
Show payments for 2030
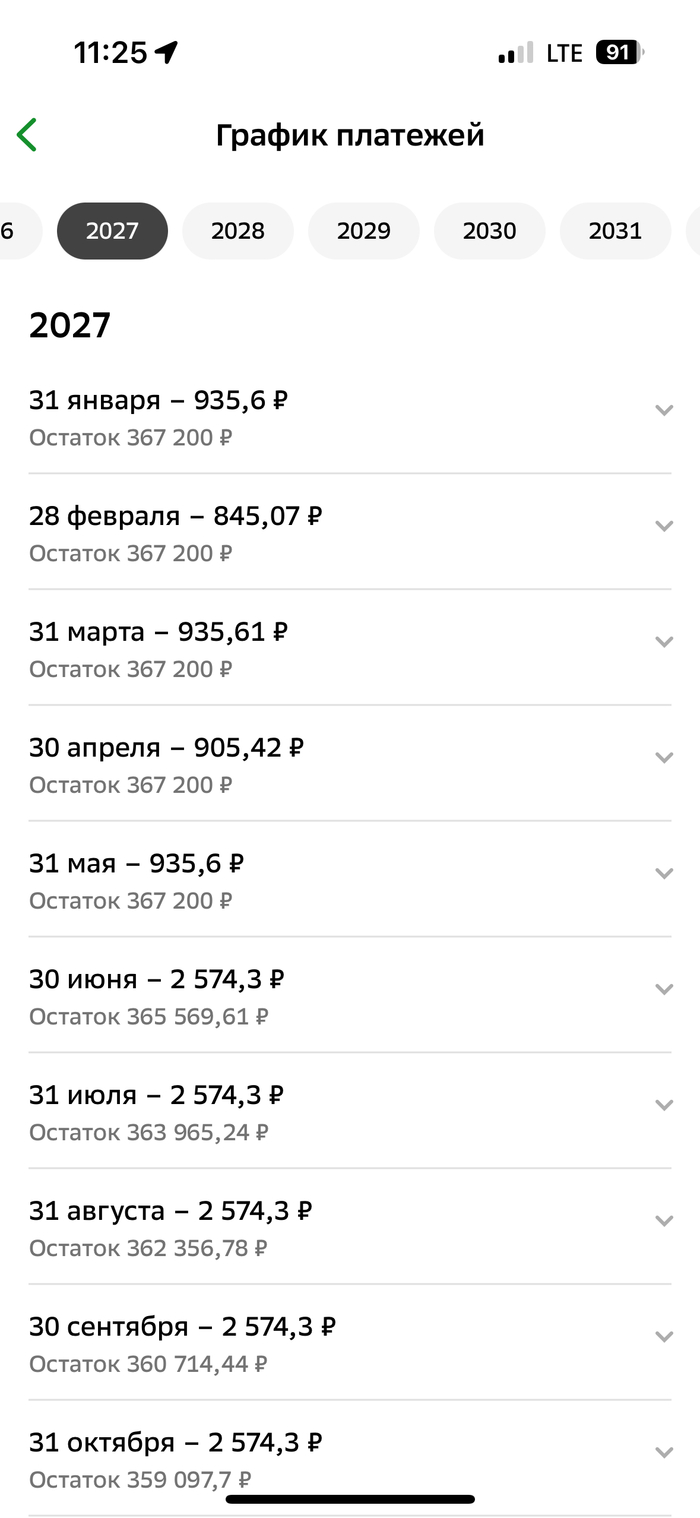pos(489,231)
